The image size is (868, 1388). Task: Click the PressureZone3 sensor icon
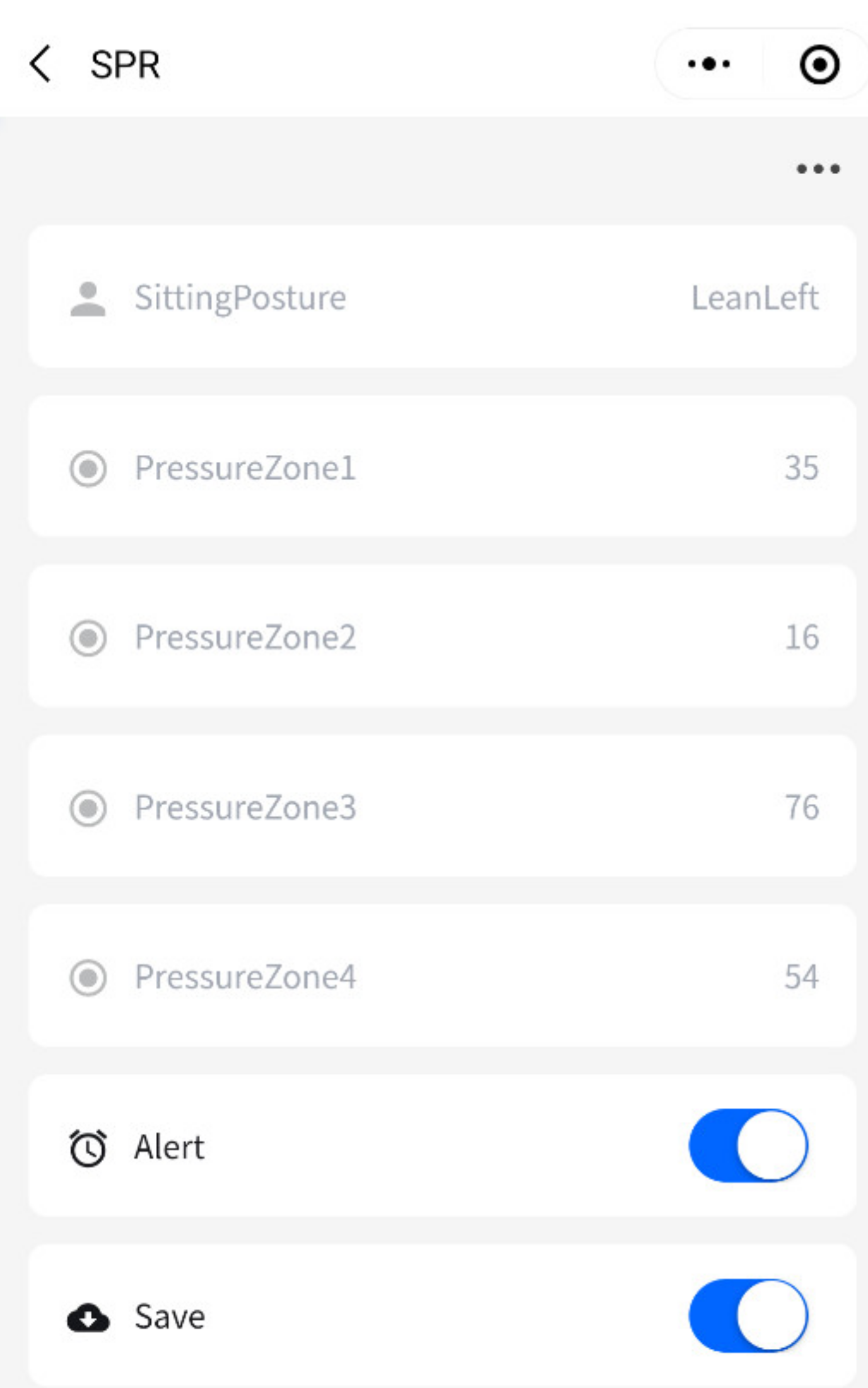(x=88, y=808)
